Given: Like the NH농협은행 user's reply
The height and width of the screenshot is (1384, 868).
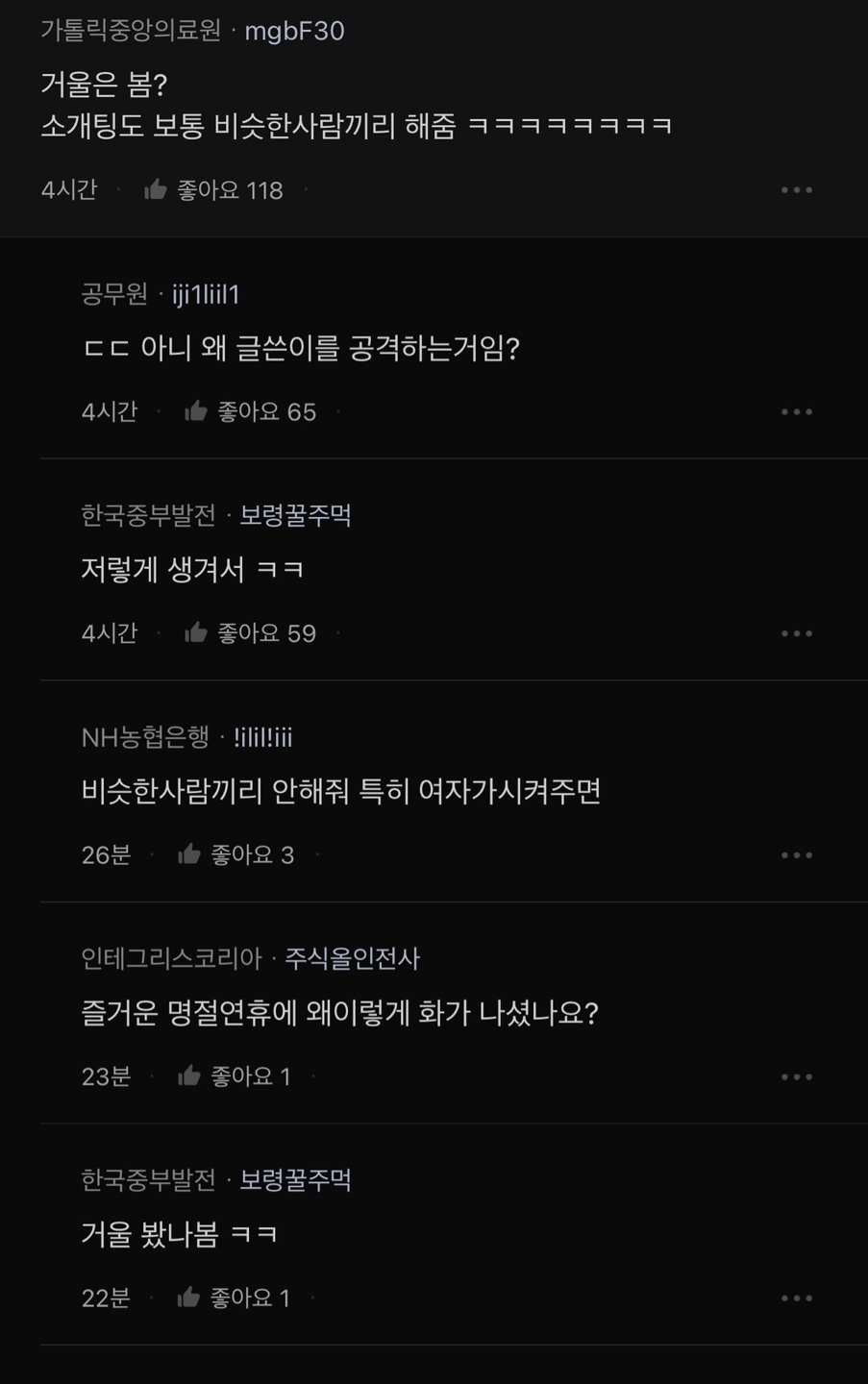Looking at the screenshot, I should point(189,854).
